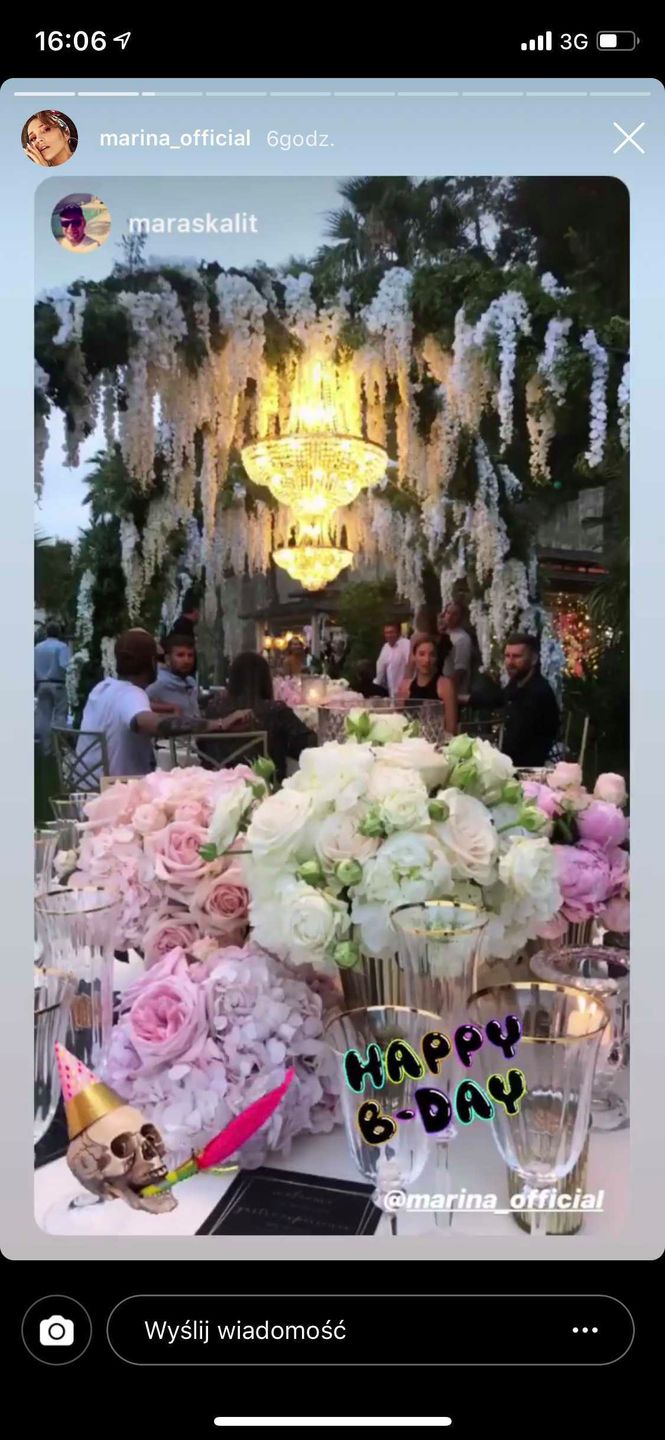Open the three-dot more options menu
Screen dimensions: 665x1440
[585, 1330]
